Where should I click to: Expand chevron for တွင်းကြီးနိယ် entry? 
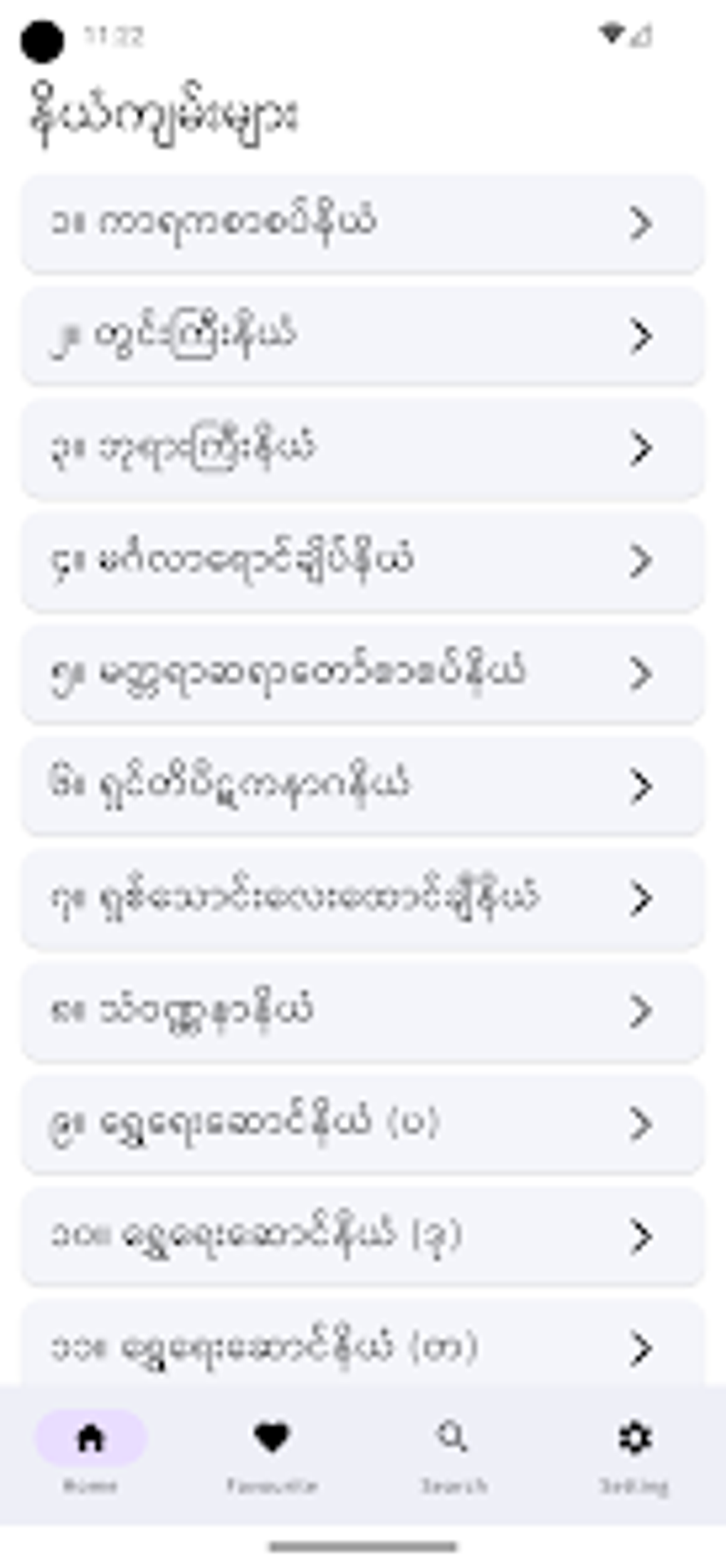[642, 335]
